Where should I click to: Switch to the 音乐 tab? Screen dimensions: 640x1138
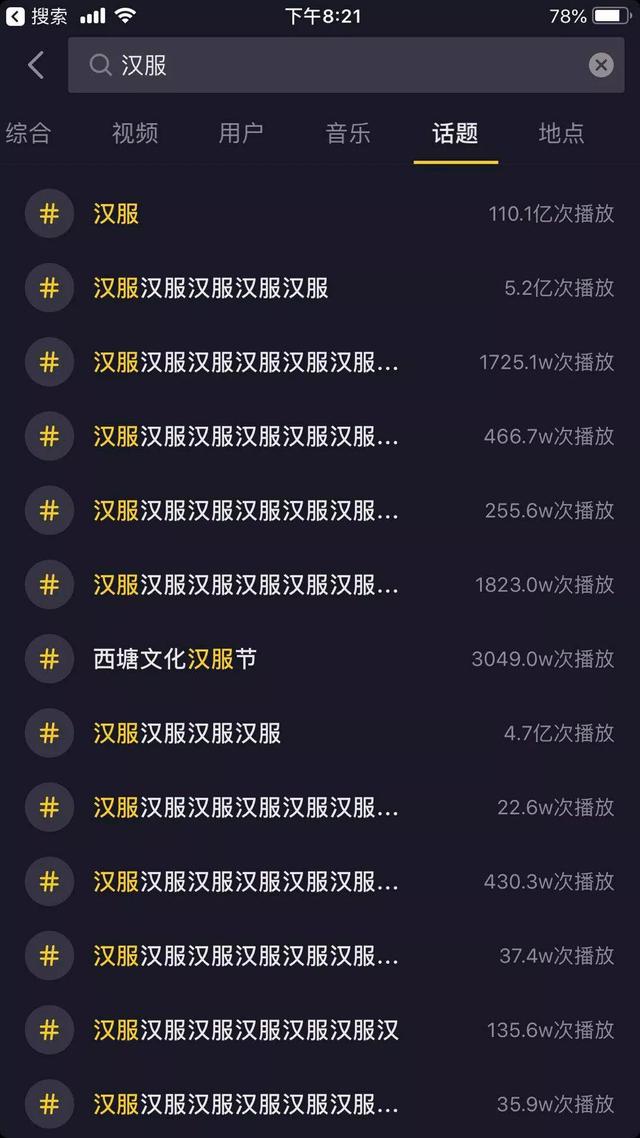348,133
